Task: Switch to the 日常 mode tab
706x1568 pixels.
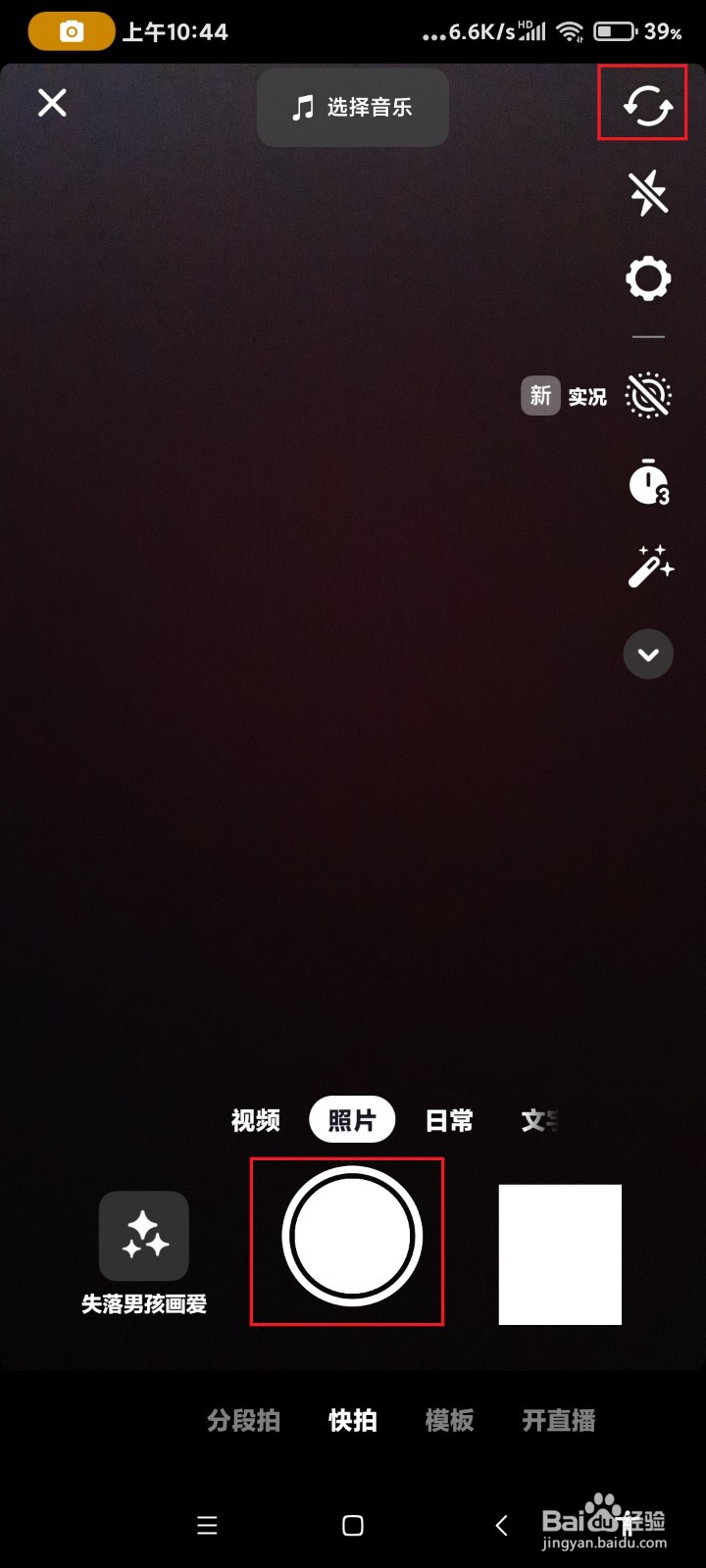Action: click(448, 1120)
